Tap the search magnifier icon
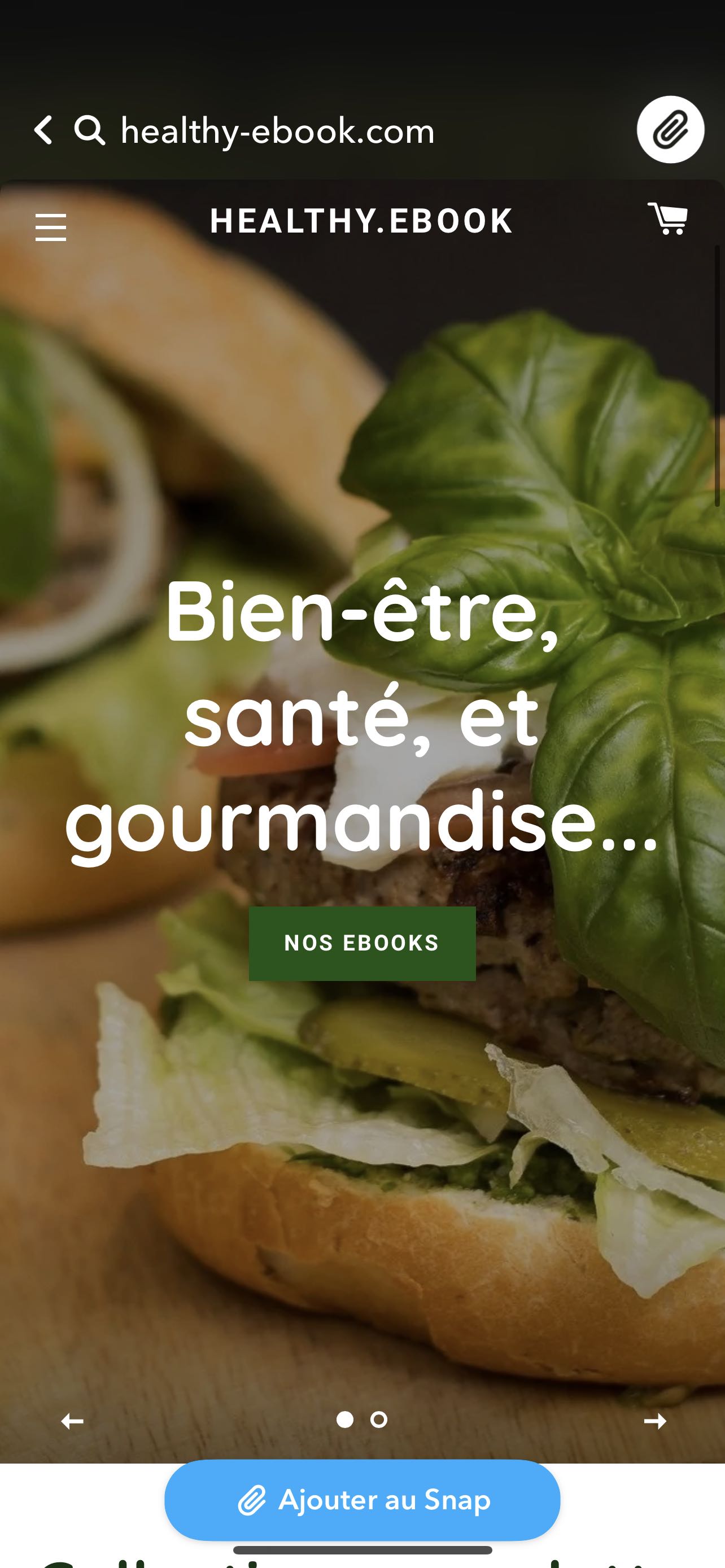The width and height of the screenshot is (725, 1568). 89,130
